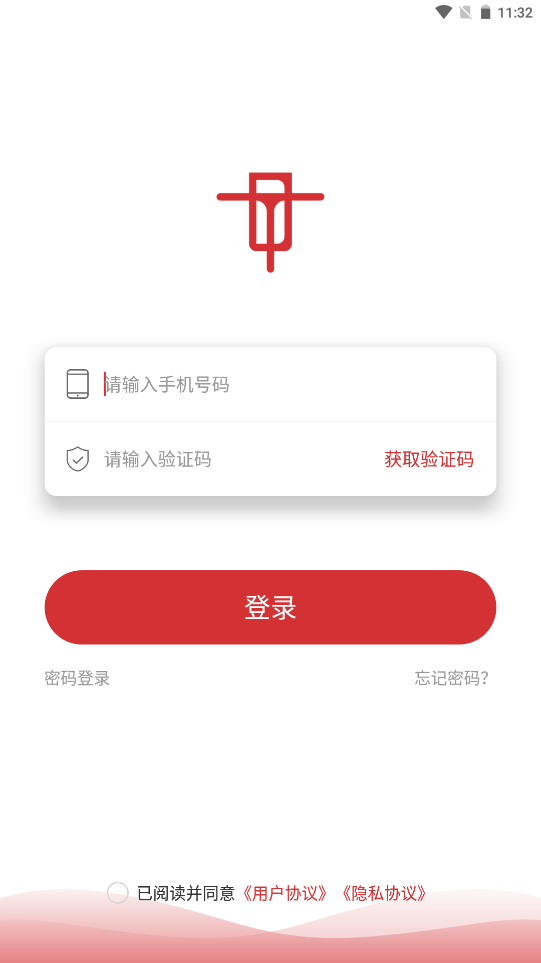Tap 获取验证码 to request a code
This screenshot has width=541, height=963.
(429, 459)
